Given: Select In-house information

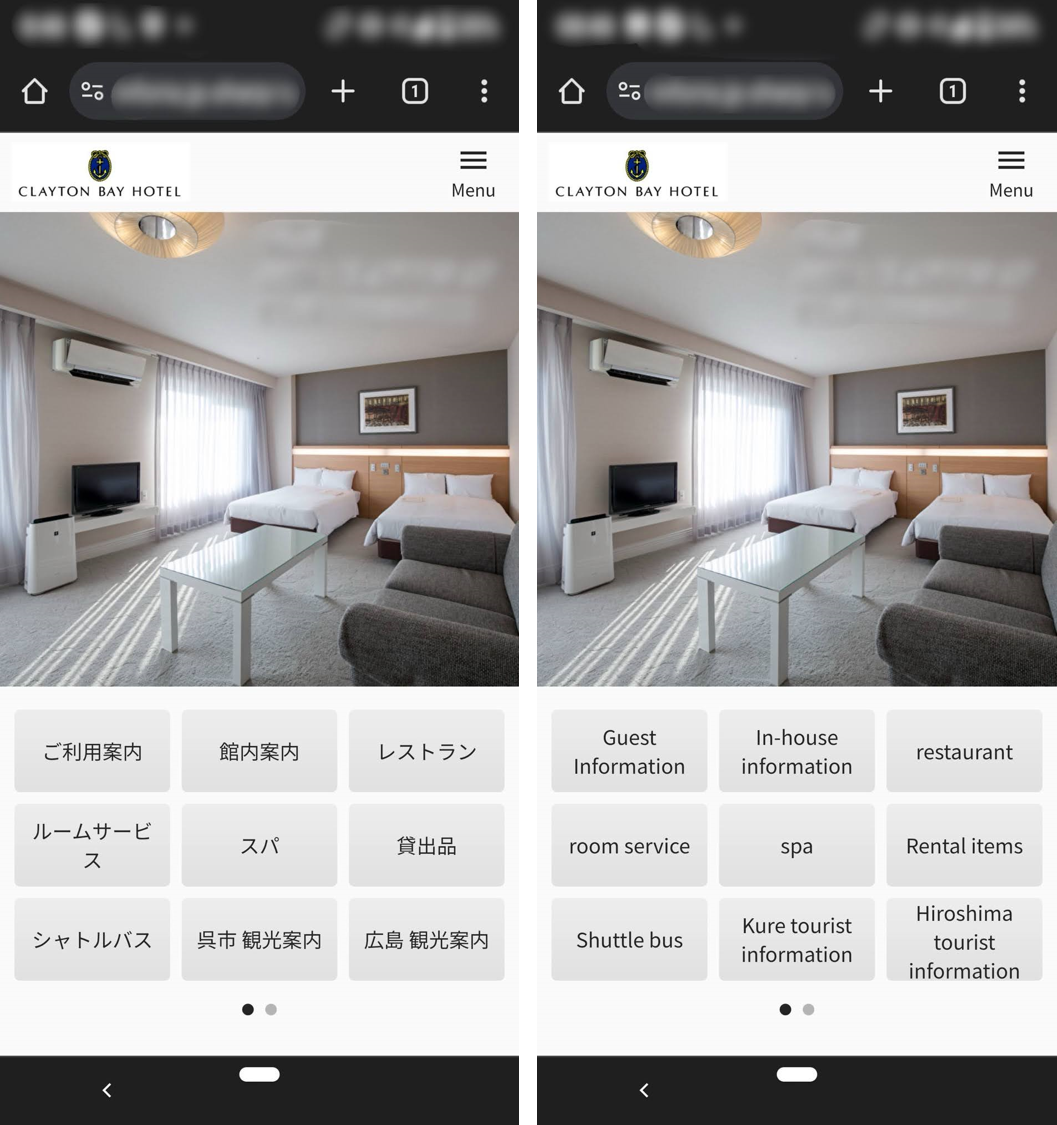Looking at the screenshot, I should pos(797,751).
